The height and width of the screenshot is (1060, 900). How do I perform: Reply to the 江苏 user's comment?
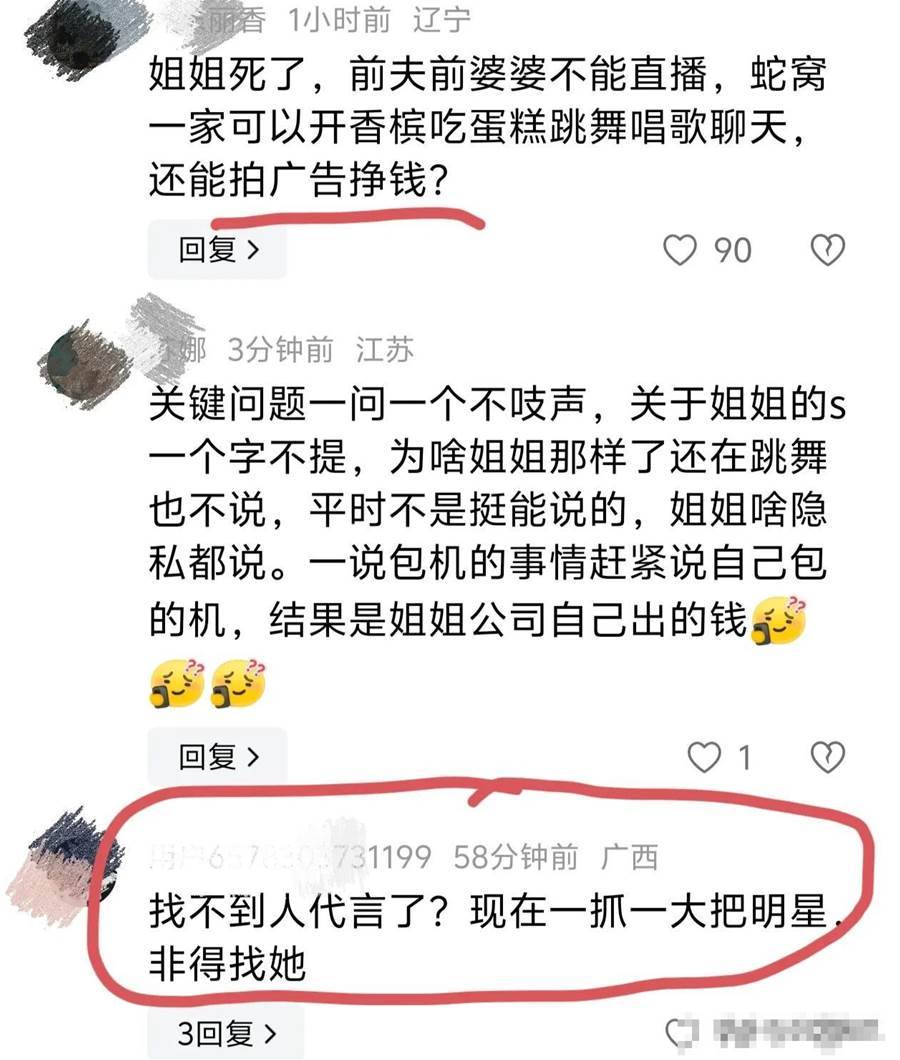tap(217, 757)
